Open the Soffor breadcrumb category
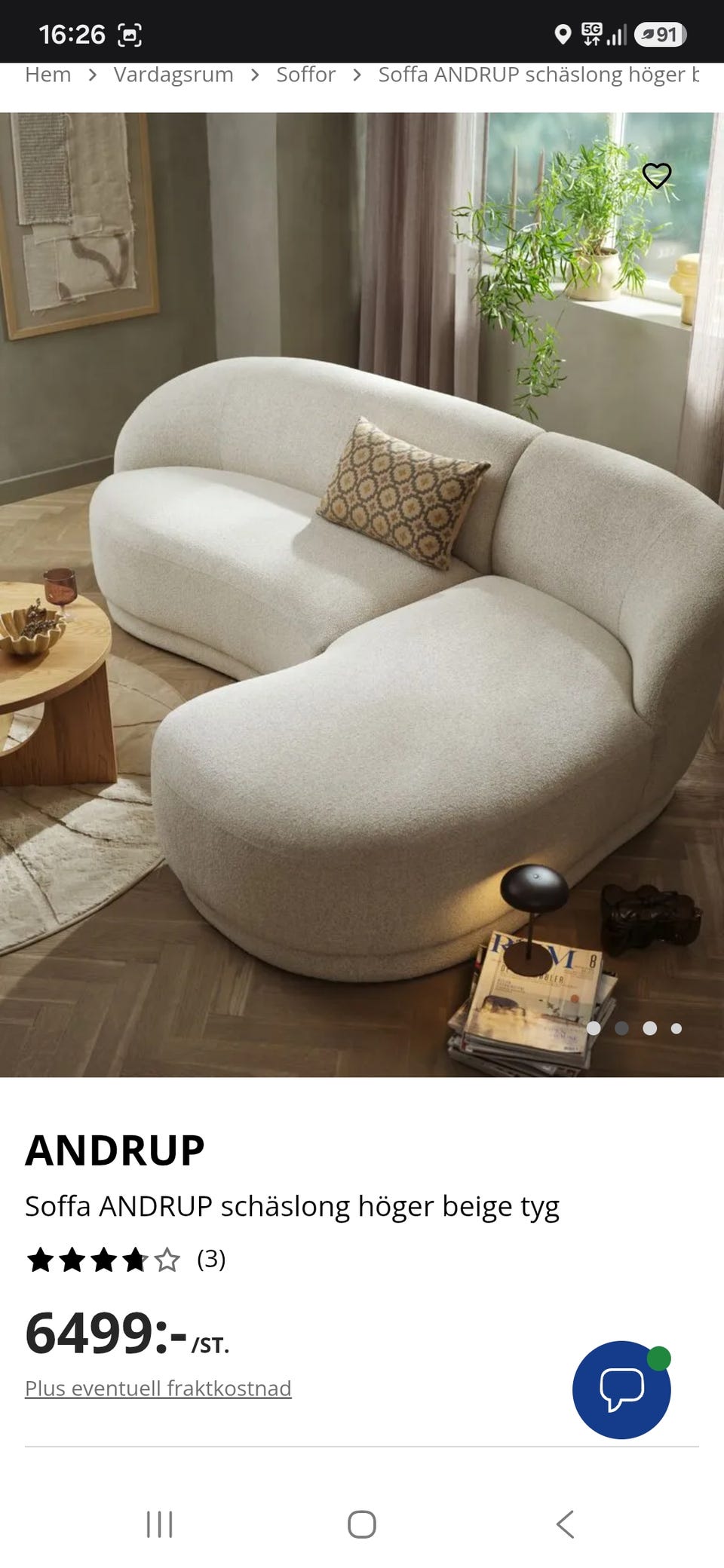 (x=305, y=75)
